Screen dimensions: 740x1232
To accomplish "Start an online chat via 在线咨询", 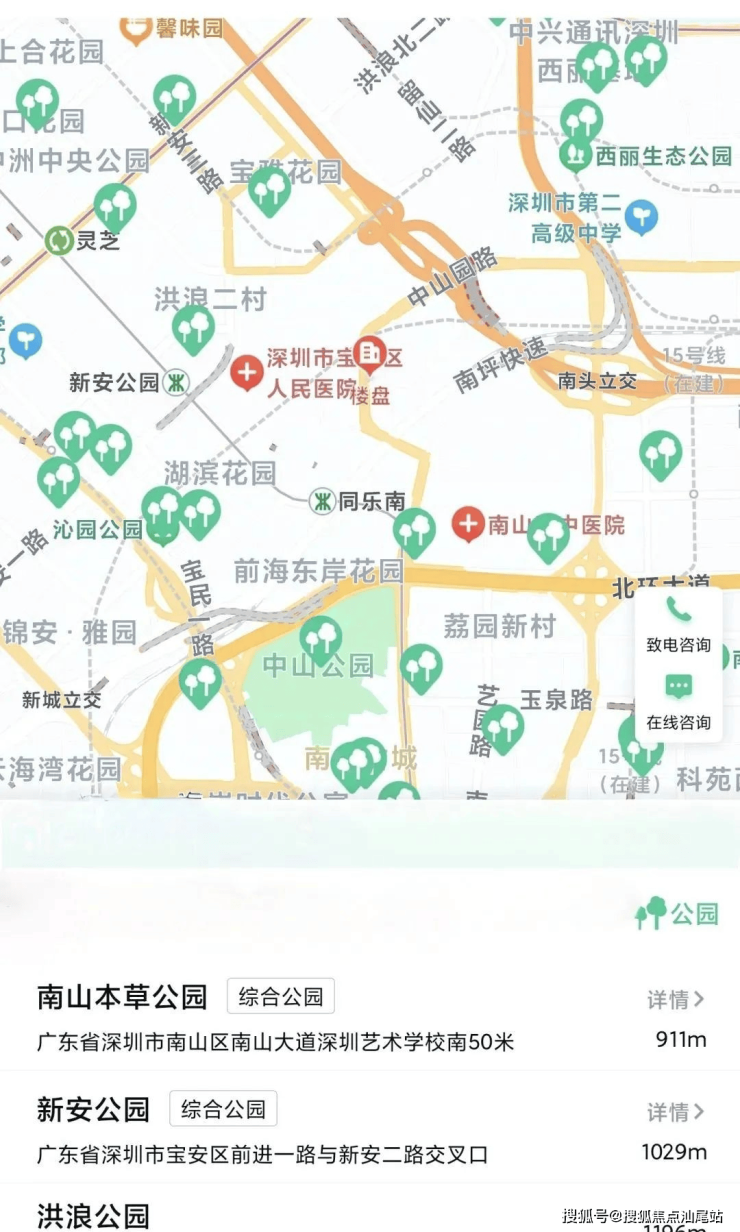I will [678, 701].
